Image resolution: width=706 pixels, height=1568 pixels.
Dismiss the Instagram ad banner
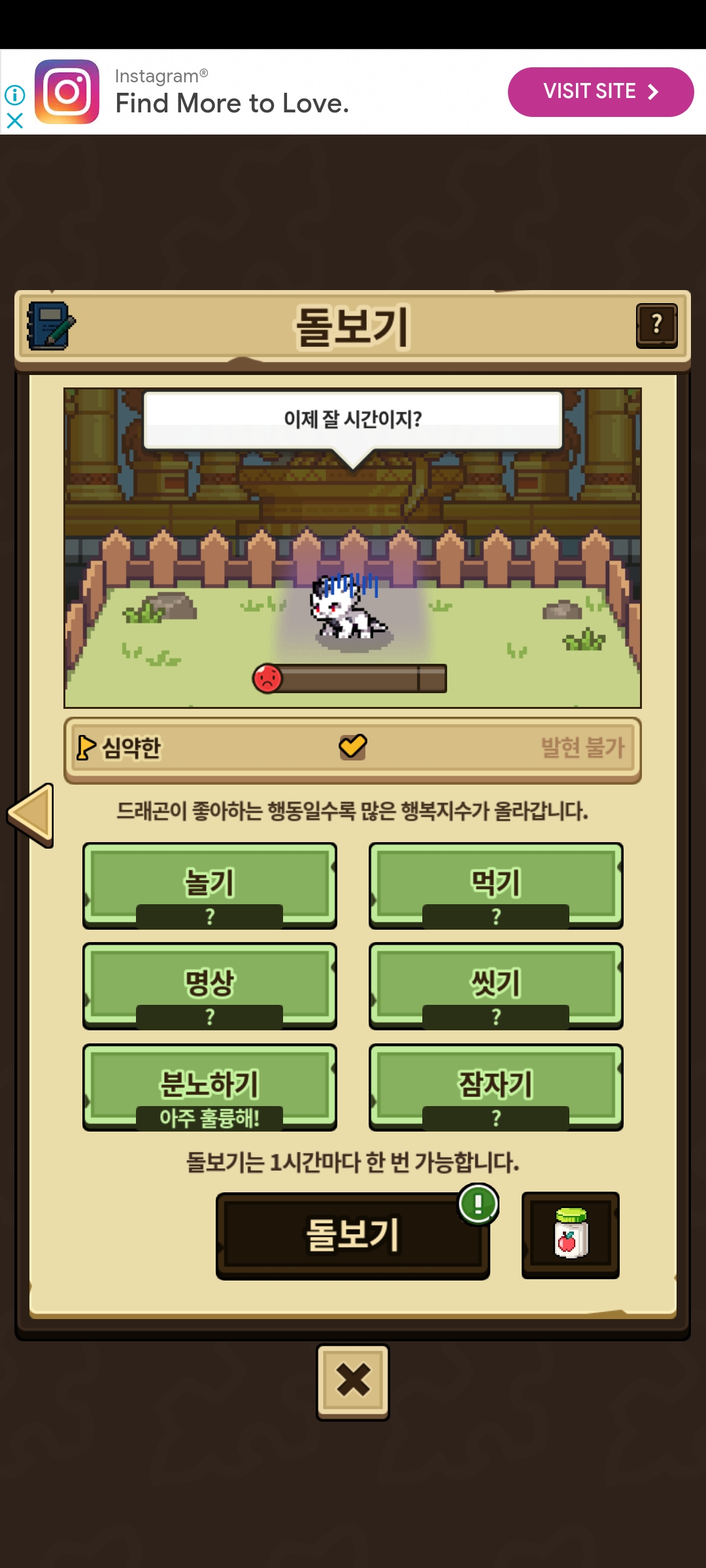tap(14, 121)
